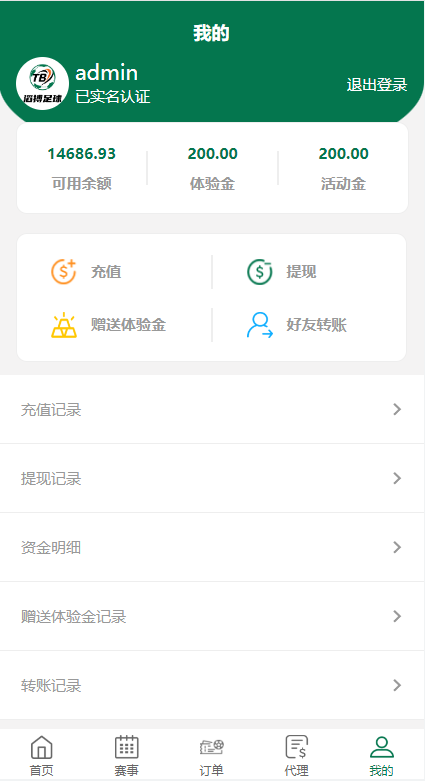
Task: Tap the admin profile avatar
Action: pyautogui.click(x=42, y=84)
